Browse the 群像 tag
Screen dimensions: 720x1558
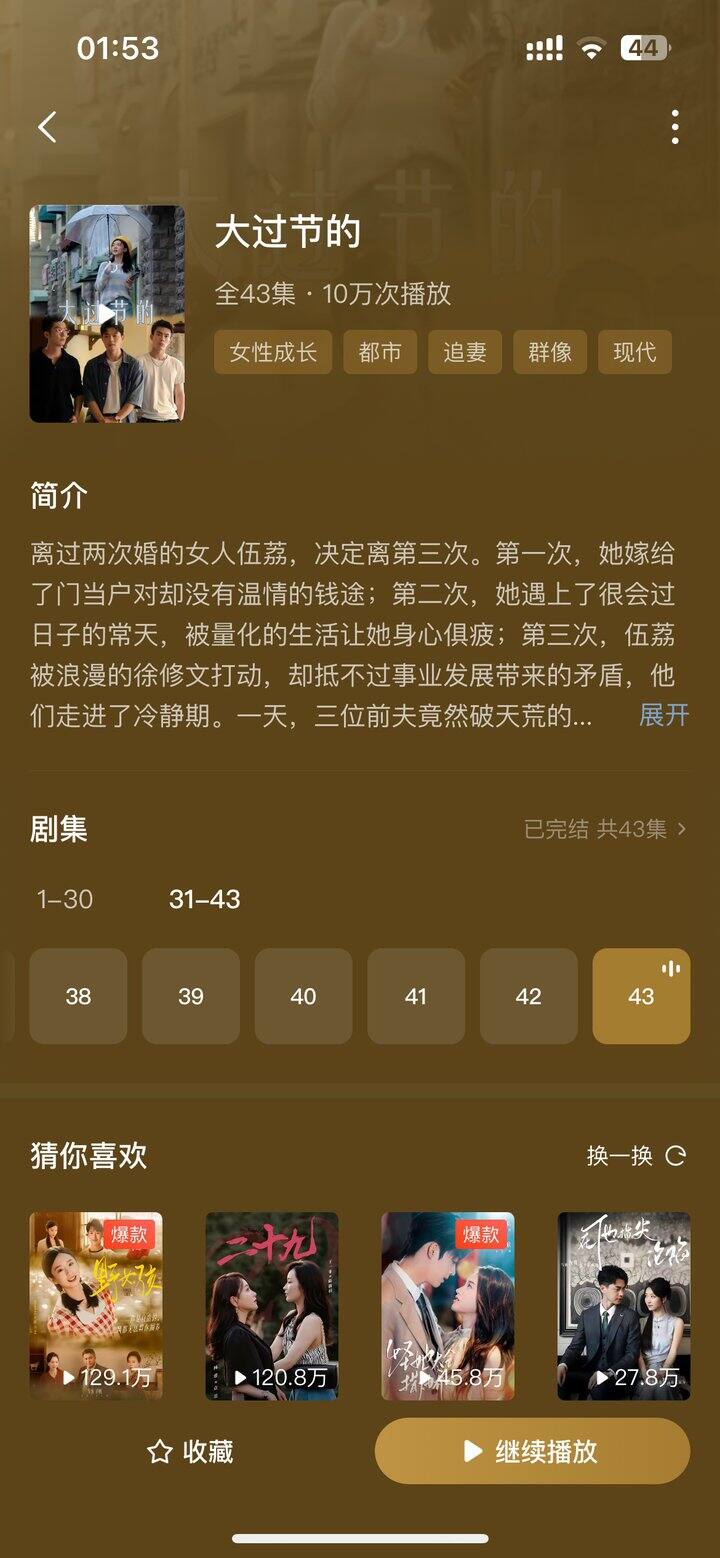click(550, 352)
